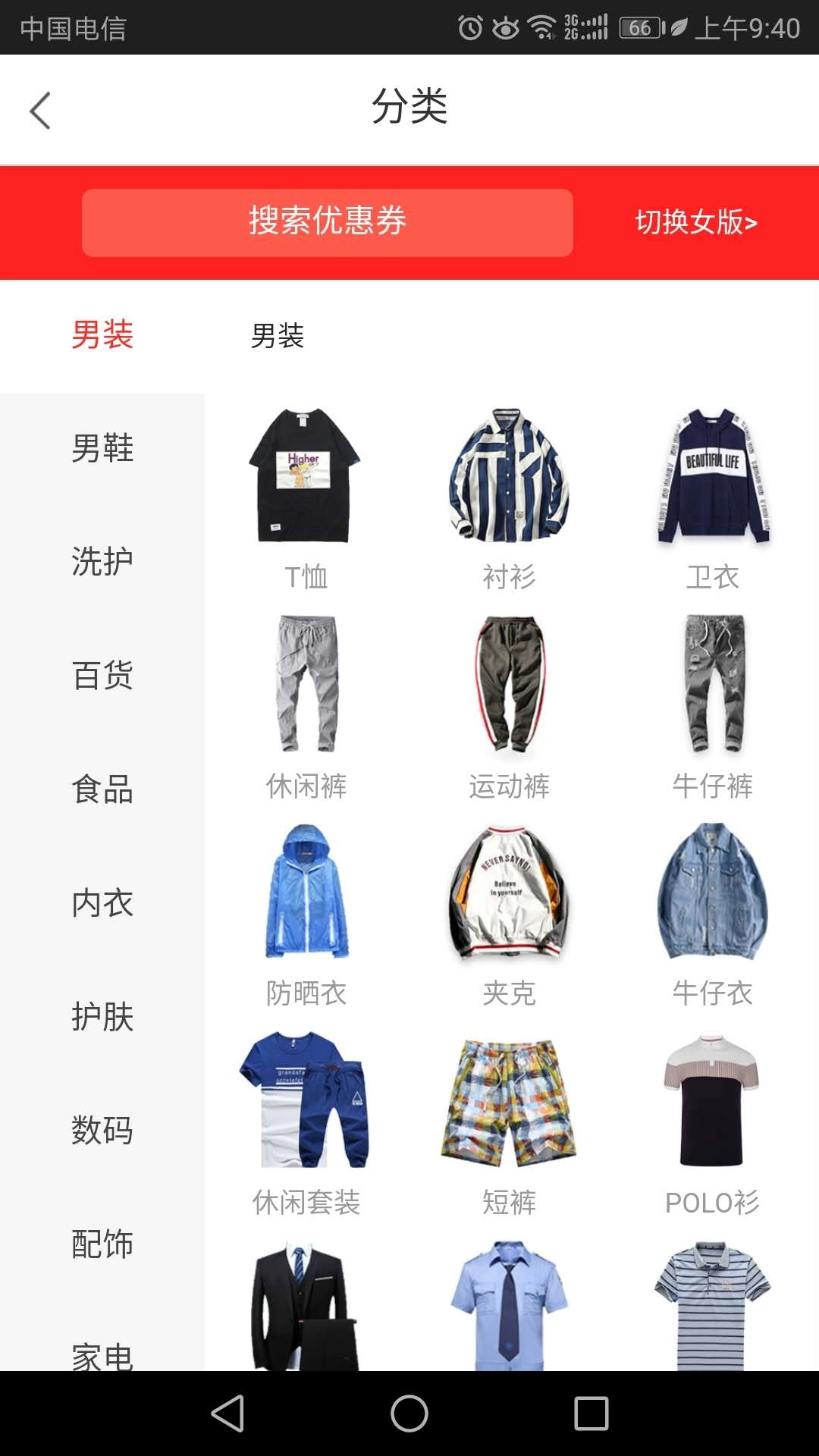Open the 数码 category
The width and height of the screenshot is (819, 1456).
point(102,1131)
